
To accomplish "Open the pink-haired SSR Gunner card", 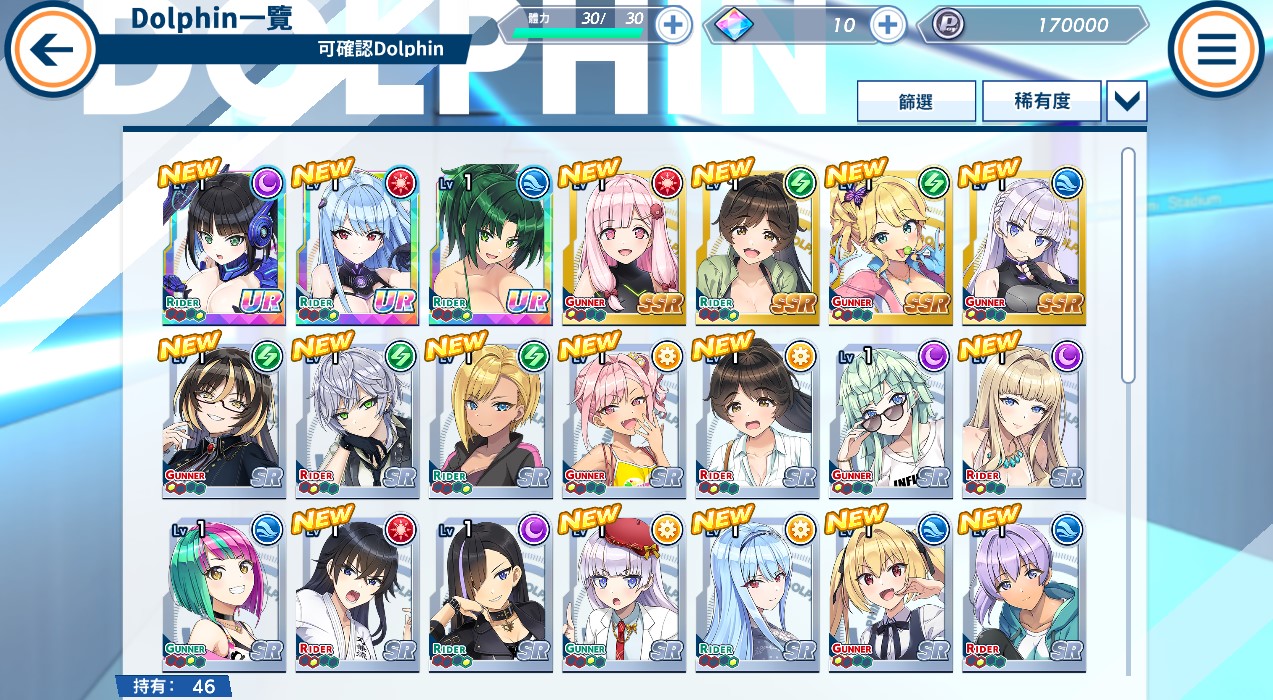I will point(624,247).
